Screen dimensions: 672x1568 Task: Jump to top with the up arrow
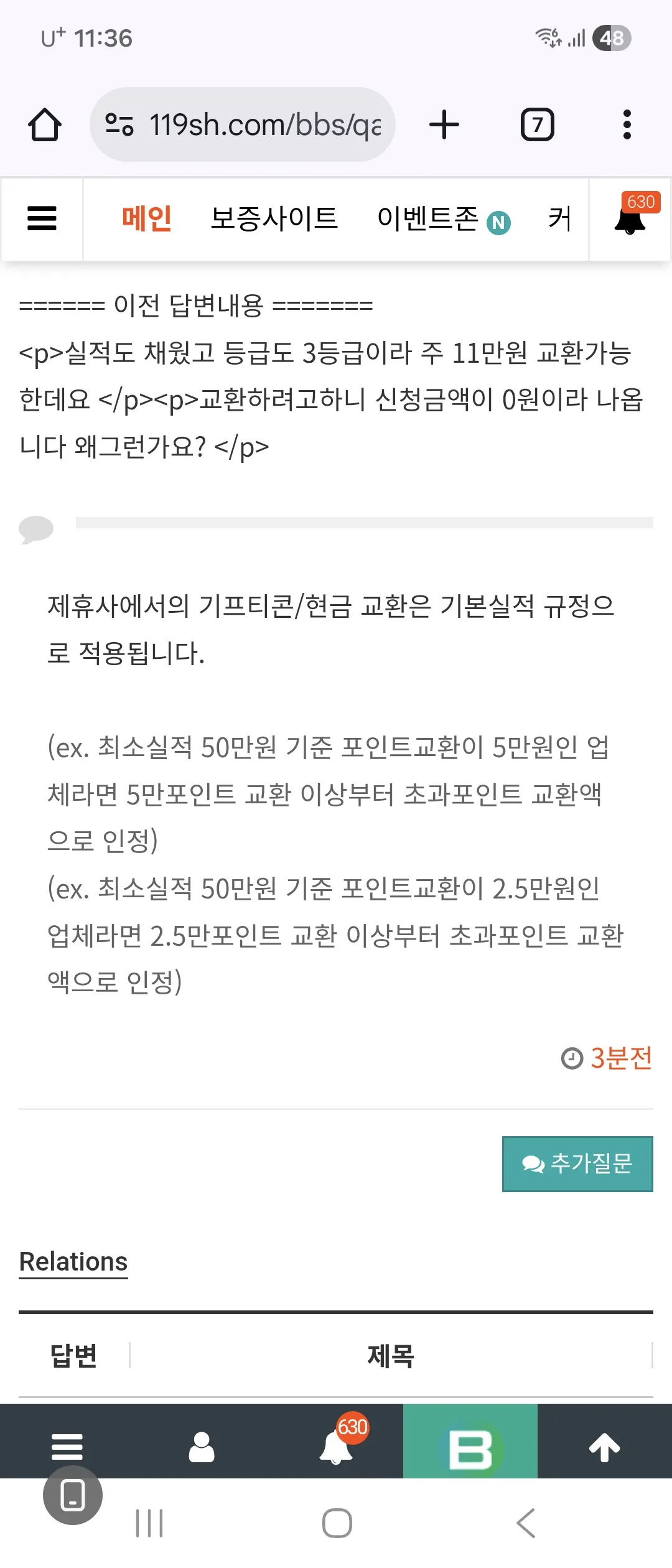click(605, 1447)
